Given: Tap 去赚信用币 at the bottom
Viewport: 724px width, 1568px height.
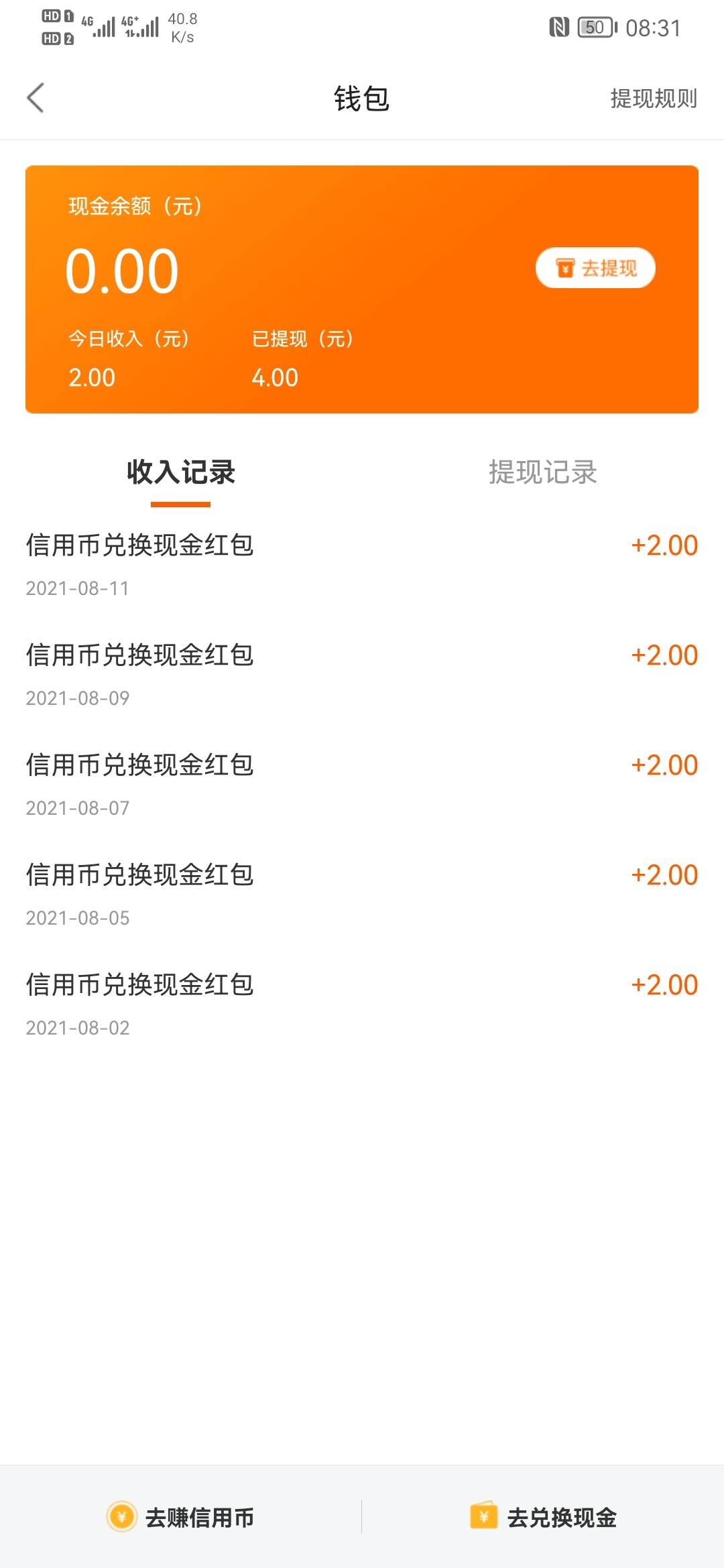Looking at the screenshot, I should pyautogui.click(x=180, y=1517).
